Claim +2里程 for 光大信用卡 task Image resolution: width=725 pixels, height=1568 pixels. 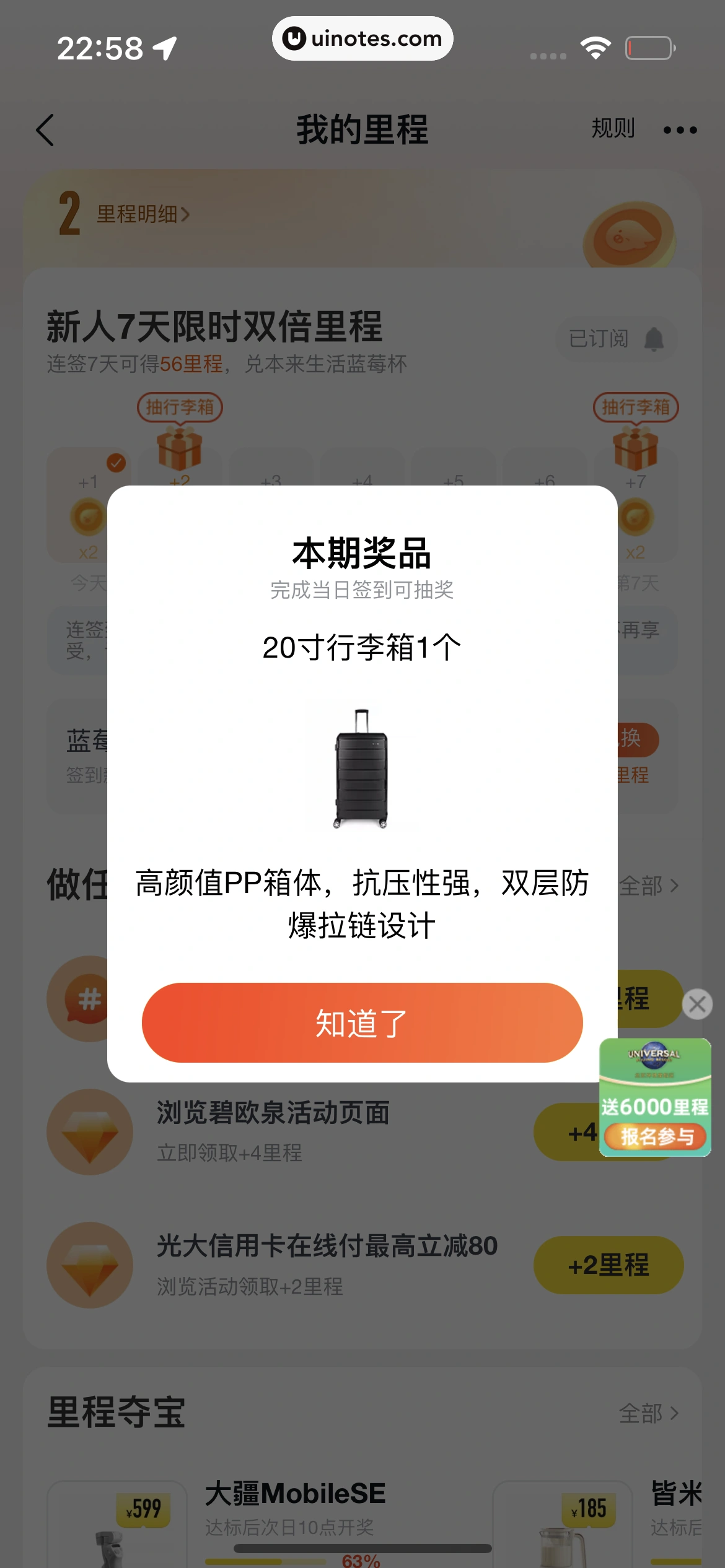[x=608, y=1265]
